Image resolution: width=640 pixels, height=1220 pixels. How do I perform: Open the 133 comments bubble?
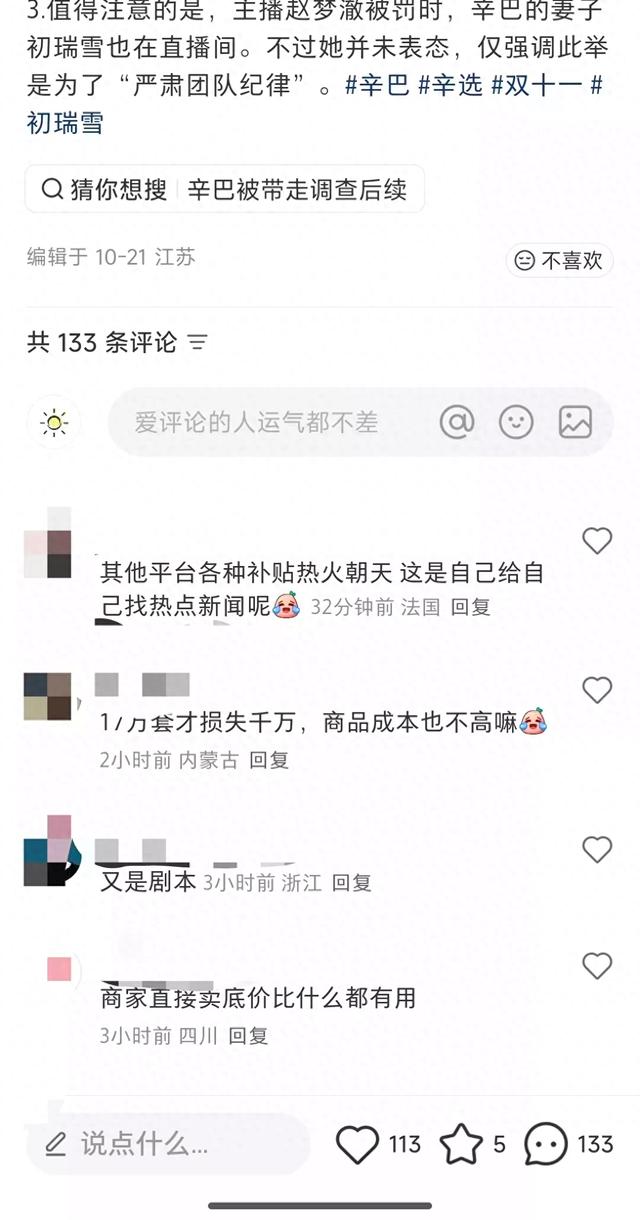pos(546,1145)
